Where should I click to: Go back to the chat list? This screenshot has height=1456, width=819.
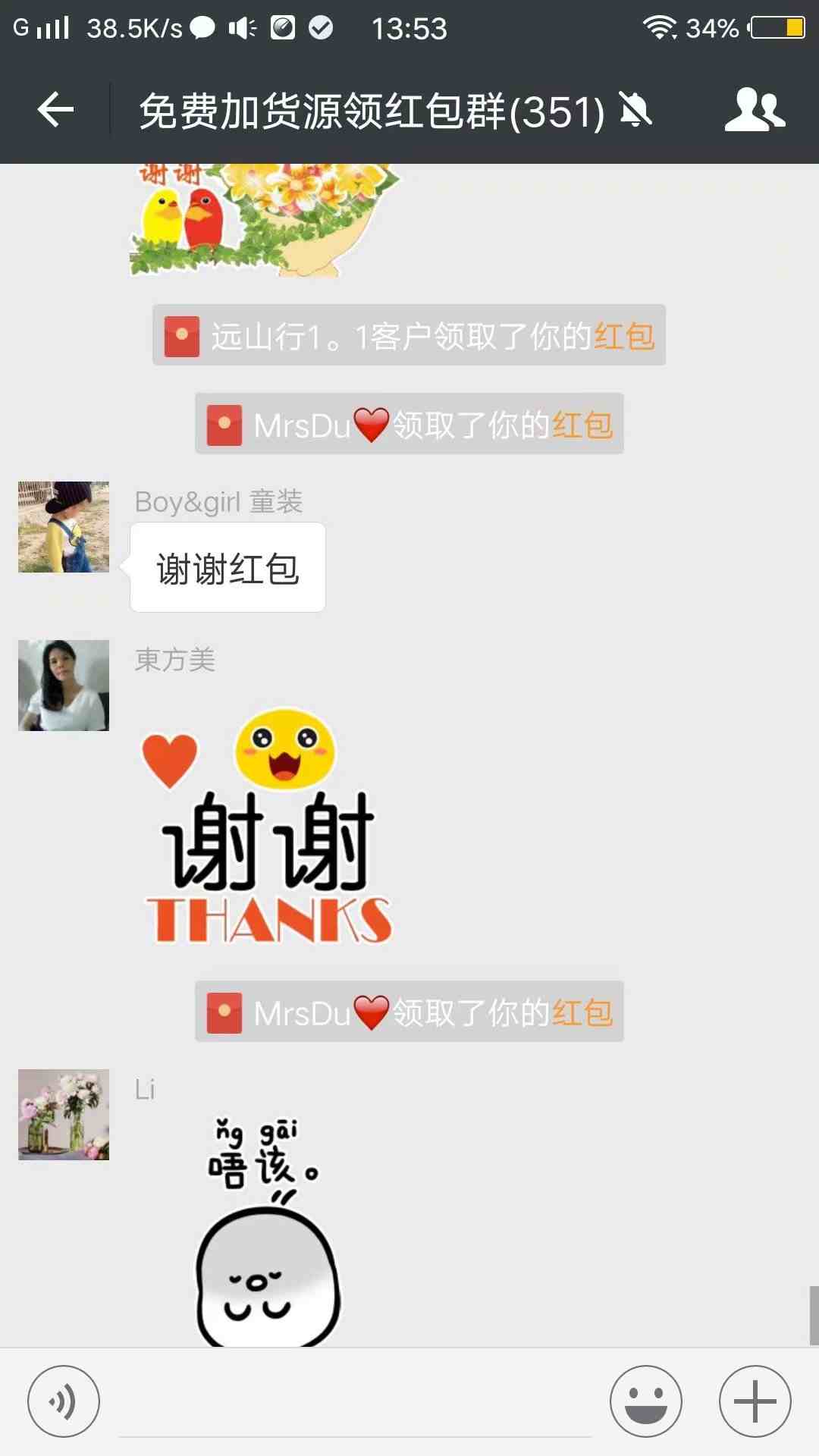pyautogui.click(x=55, y=111)
